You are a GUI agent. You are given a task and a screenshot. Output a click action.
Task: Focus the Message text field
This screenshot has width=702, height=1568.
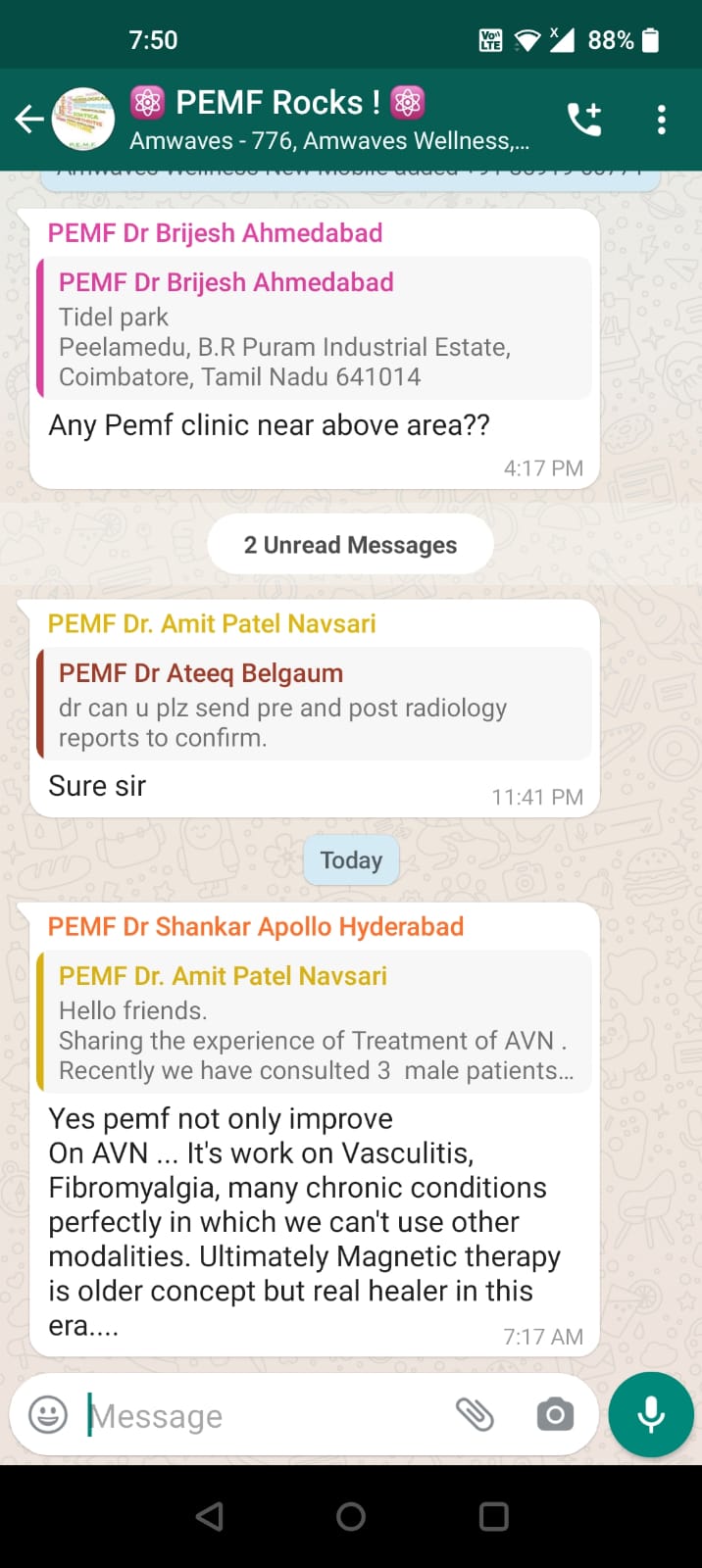click(x=265, y=1416)
